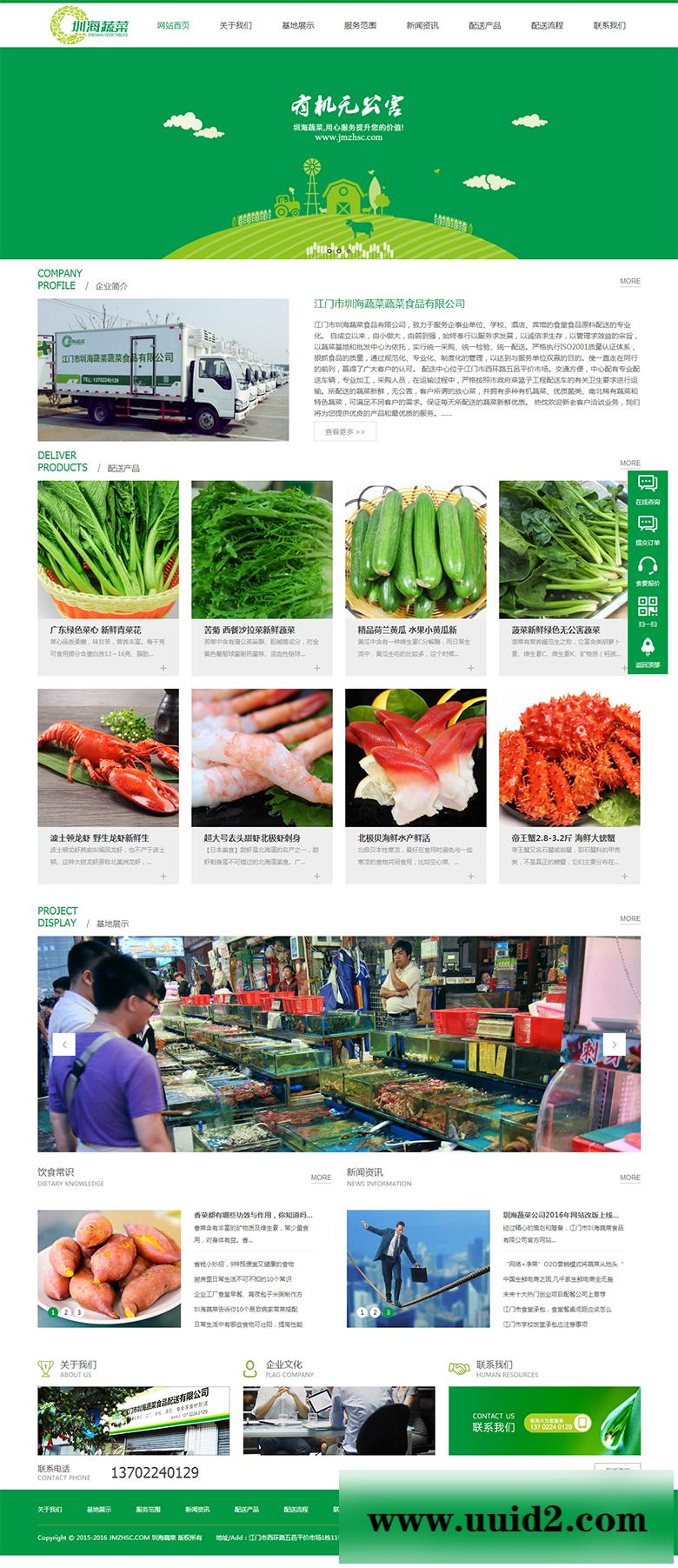The width and height of the screenshot is (678, 1568).
Task: Tap 提交订单 in the side toolbar
Action: click(x=648, y=530)
